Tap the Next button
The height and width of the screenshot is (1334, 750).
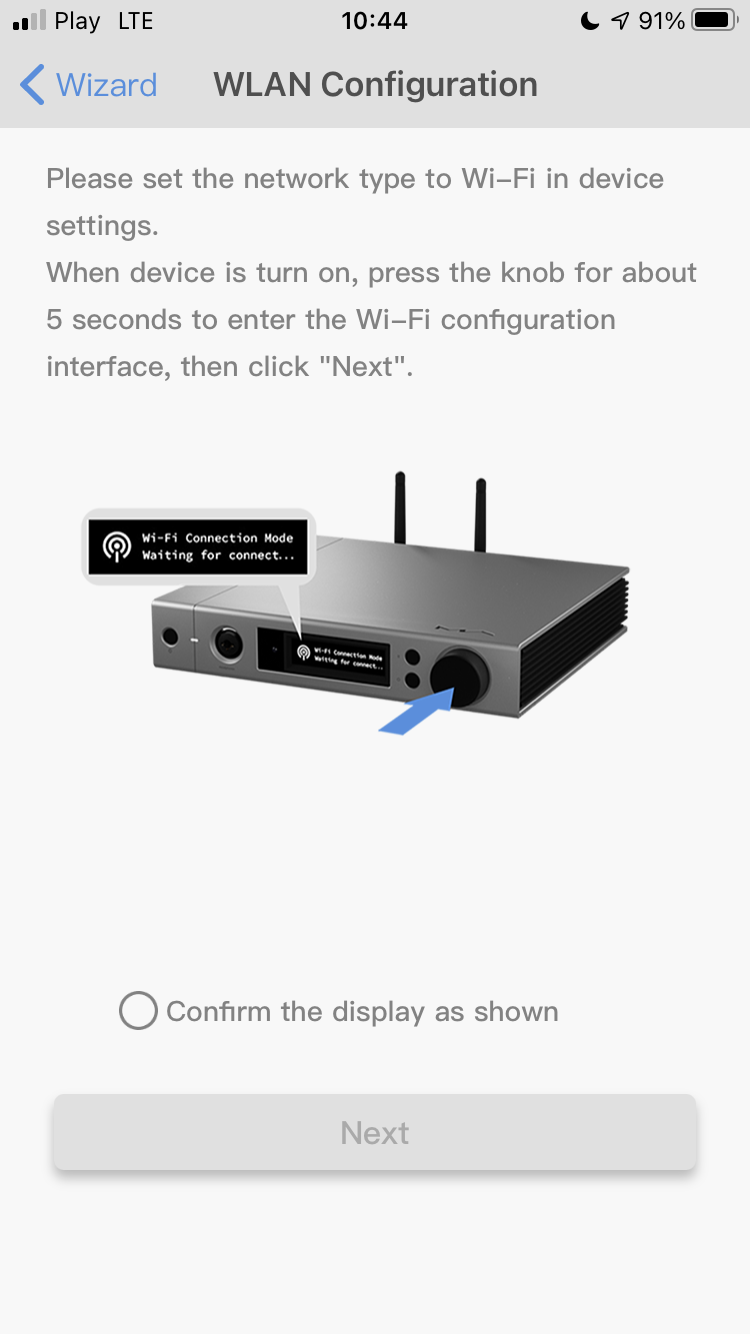tap(375, 1132)
